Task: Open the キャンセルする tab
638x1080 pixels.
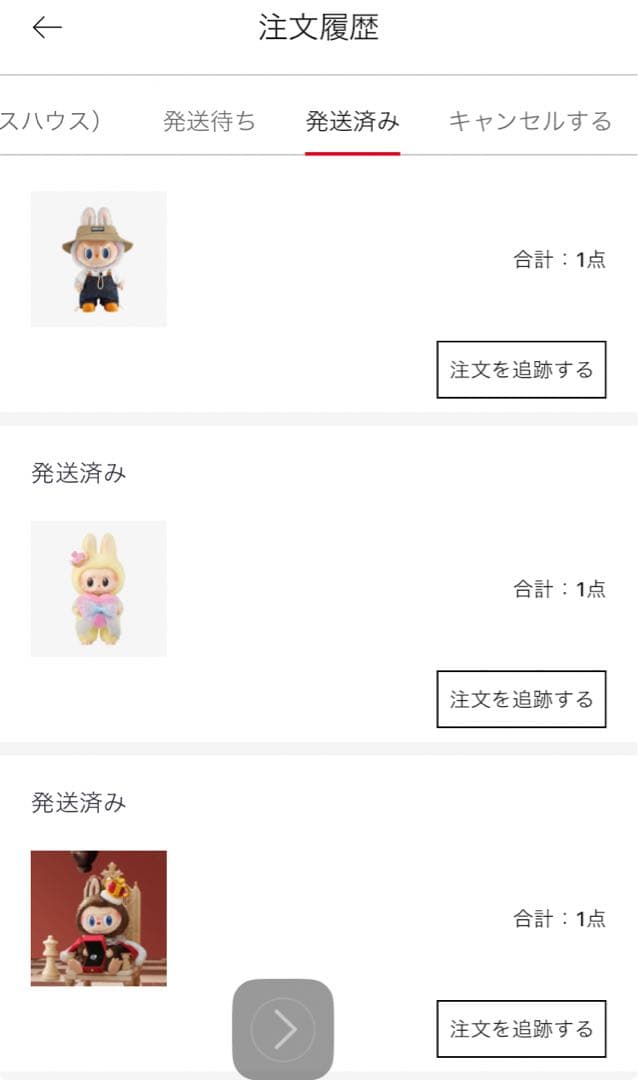Action: pos(529,122)
